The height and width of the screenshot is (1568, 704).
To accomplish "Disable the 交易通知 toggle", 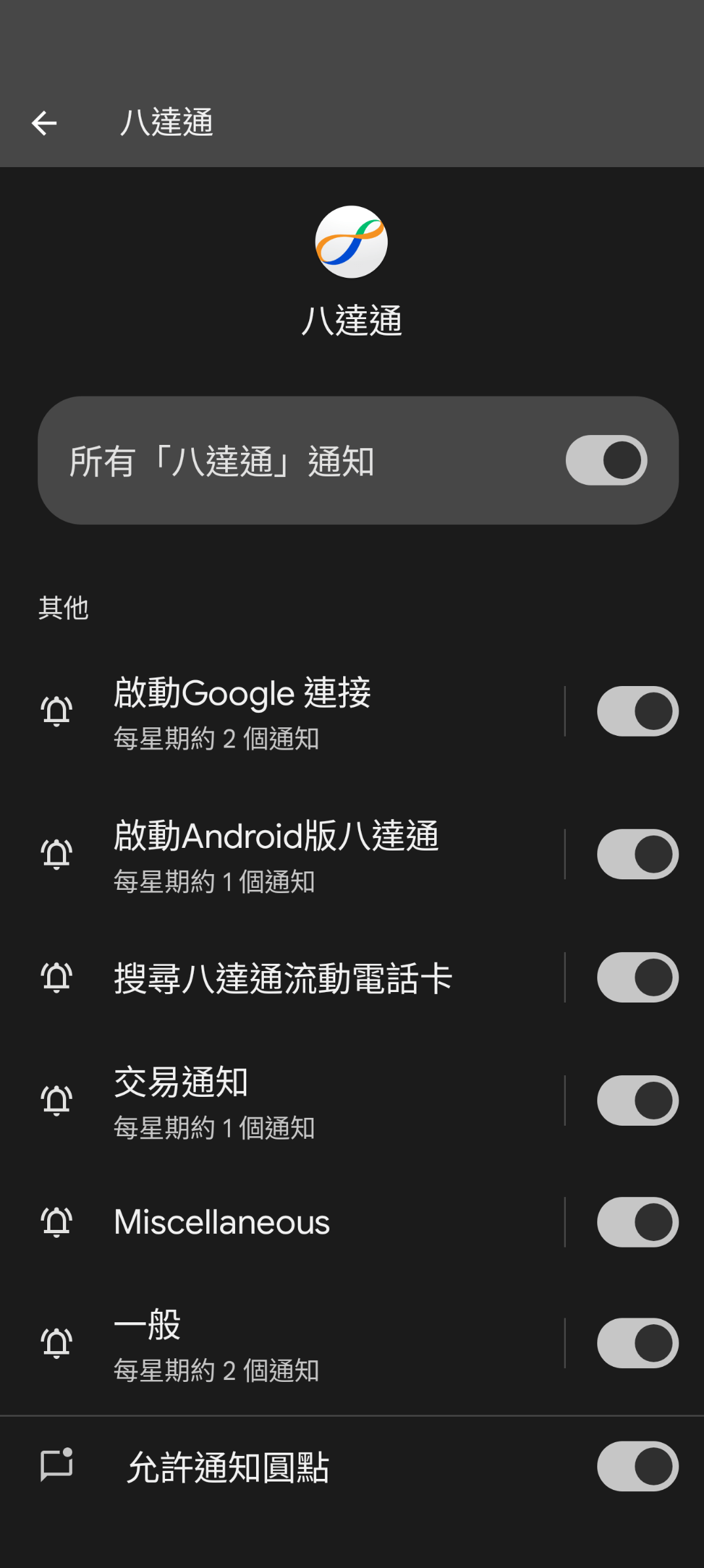I will pyautogui.click(x=637, y=1101).
